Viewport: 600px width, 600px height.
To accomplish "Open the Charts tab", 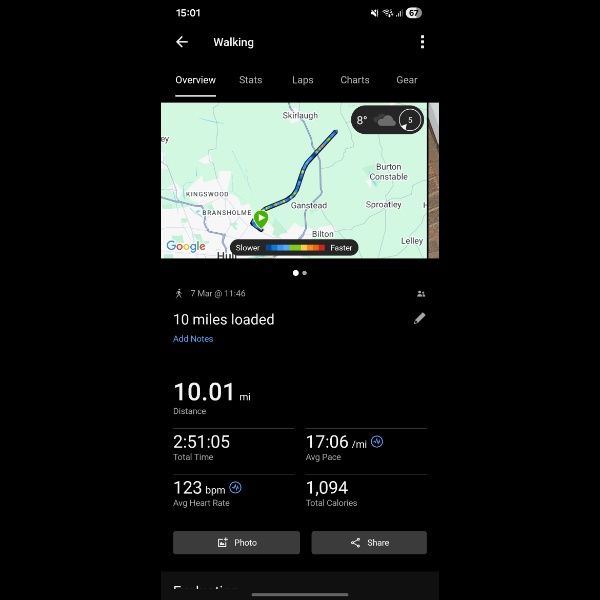I will click(355, 80).
